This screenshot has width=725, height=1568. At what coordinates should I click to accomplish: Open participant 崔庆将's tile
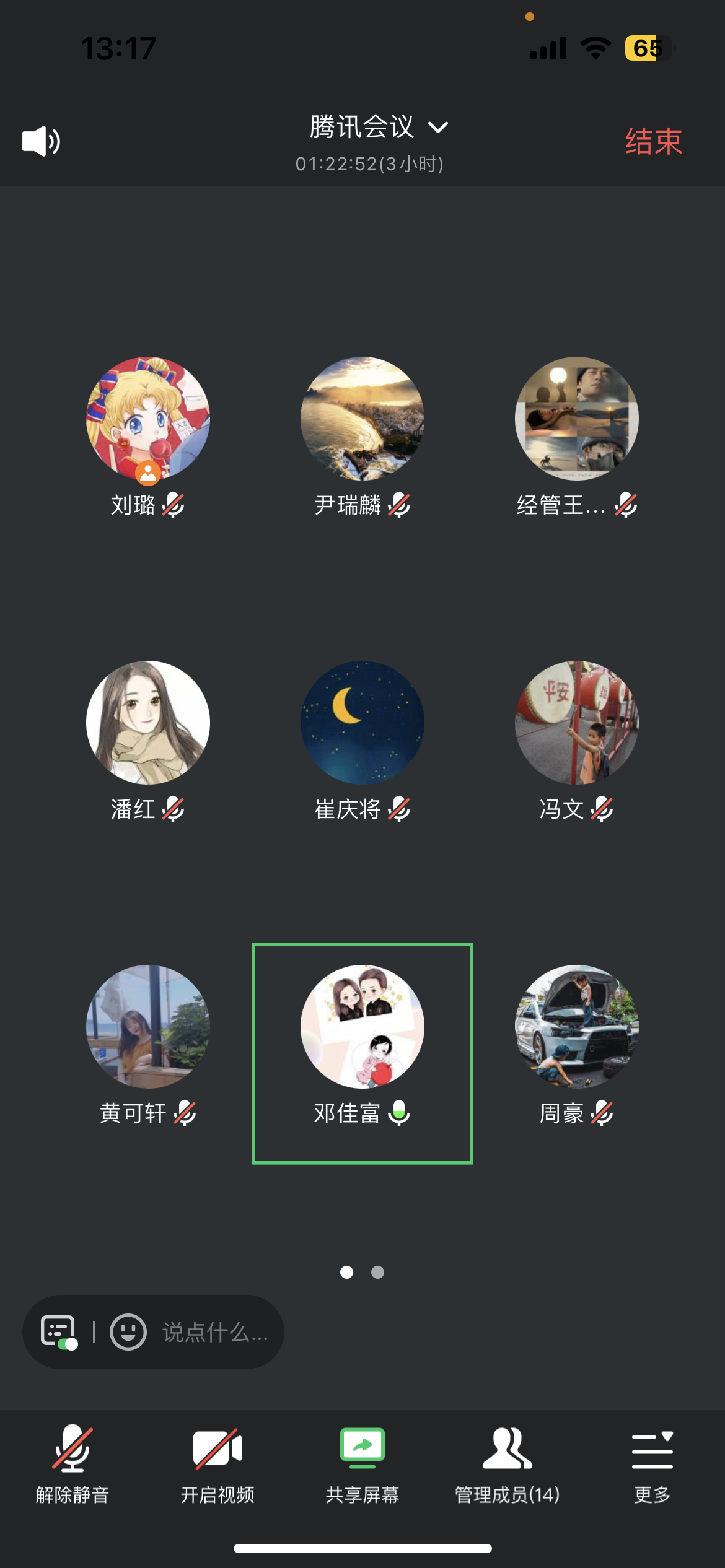pos(362,723)
